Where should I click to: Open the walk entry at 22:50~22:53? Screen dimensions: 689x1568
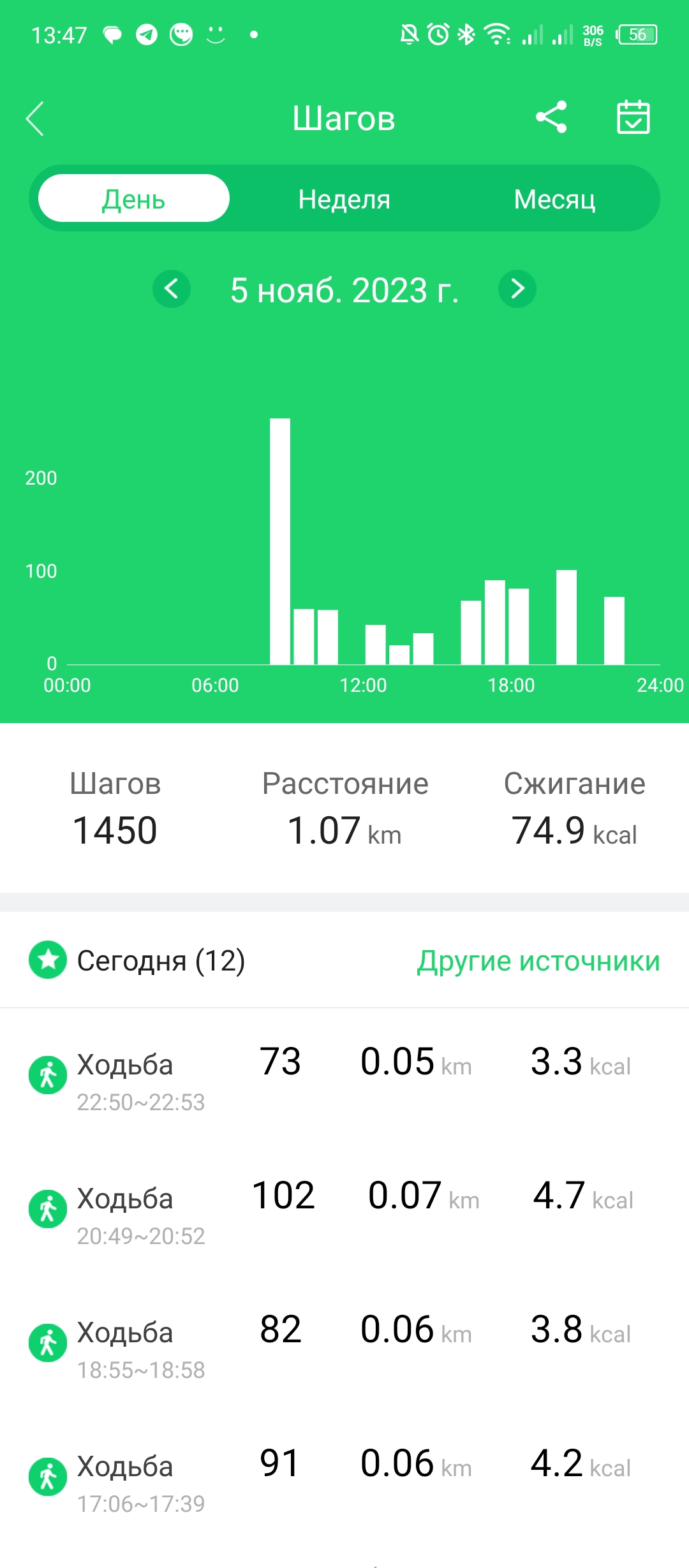pyautogui.click(x=344, y=1078)
